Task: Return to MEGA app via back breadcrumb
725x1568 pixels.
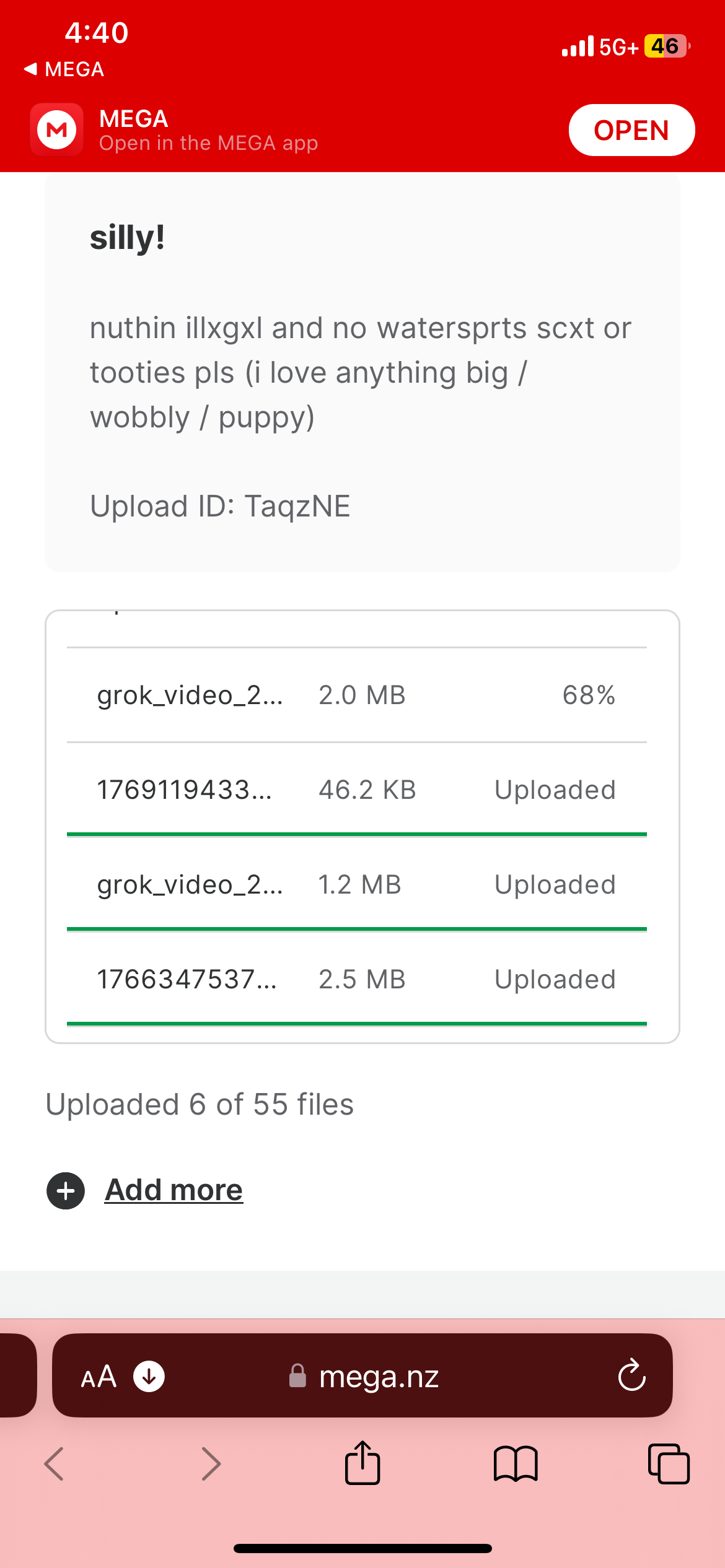Action: 64,69
